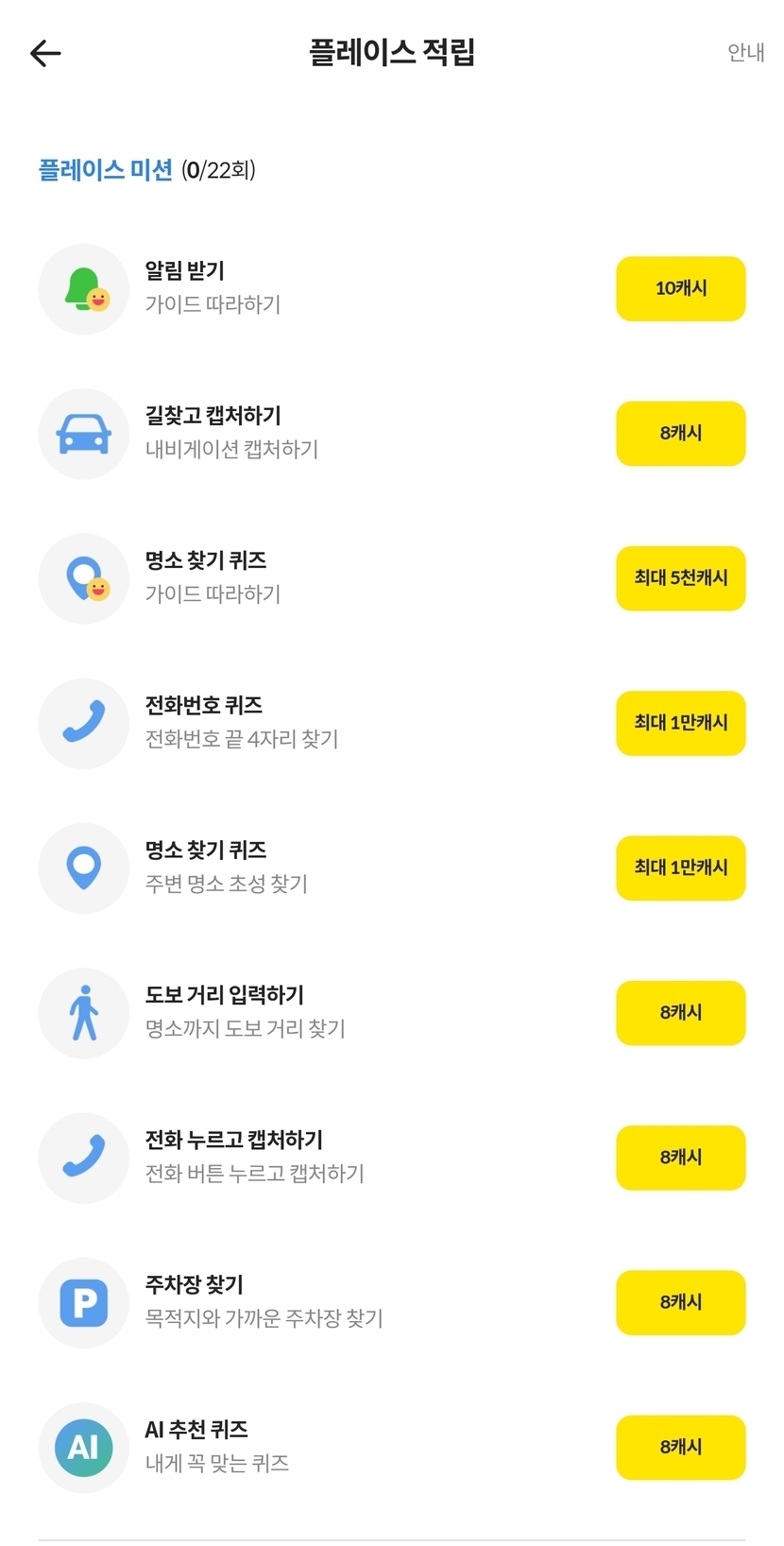Tap the 10캐시 button for 알림 받기
The width and height of the screenshot is (784, 1546).
tap(680, 288)
